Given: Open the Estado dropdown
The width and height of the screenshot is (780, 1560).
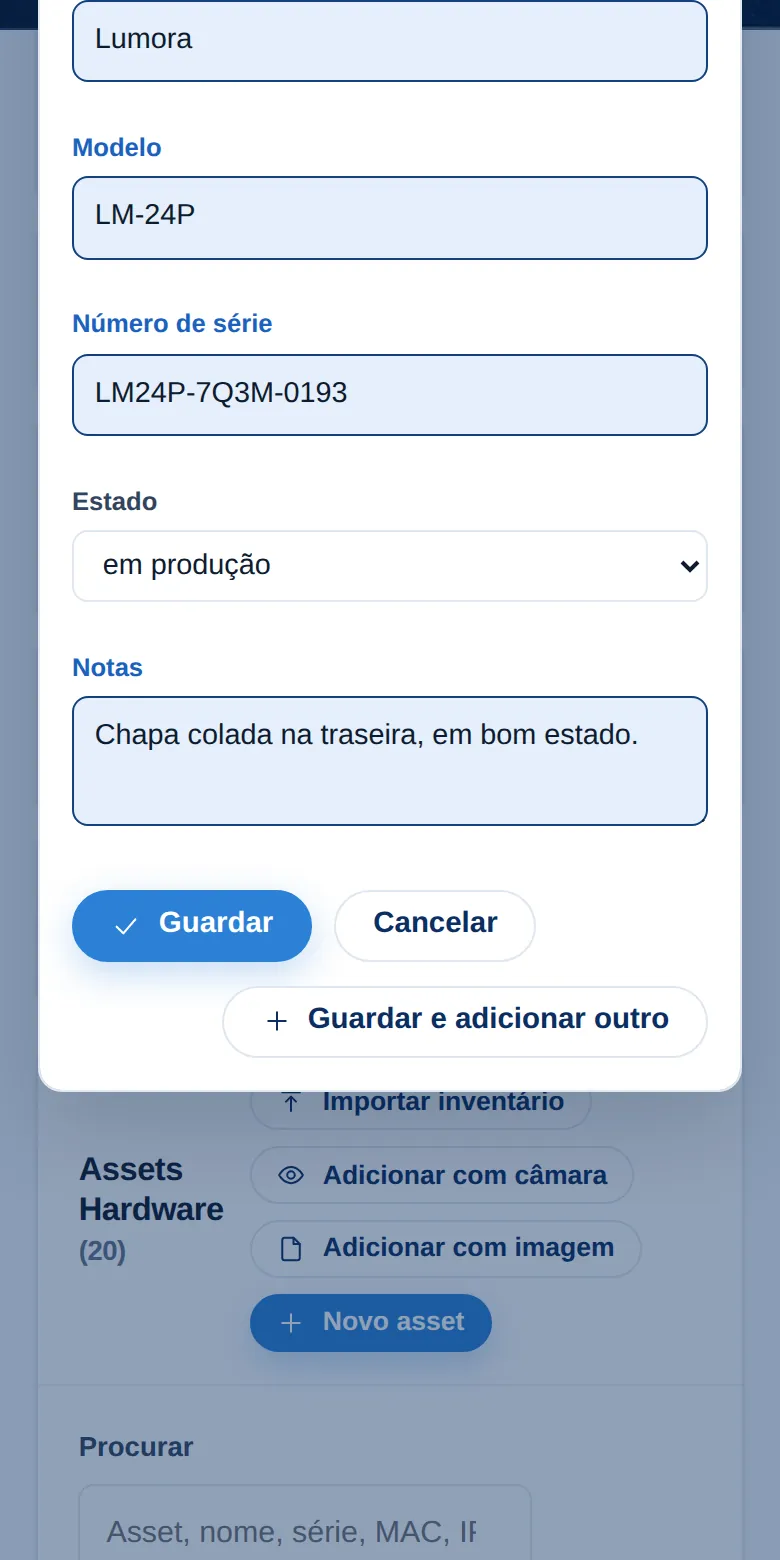Looking at the screenshot, I should pyautogui.click(x=390, y=566).
